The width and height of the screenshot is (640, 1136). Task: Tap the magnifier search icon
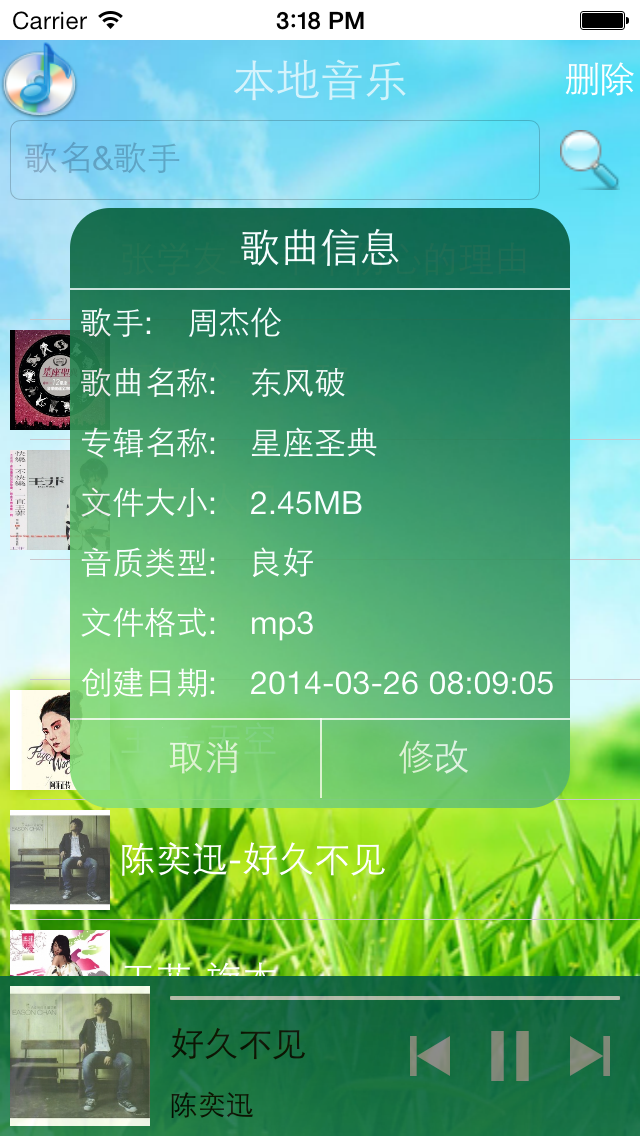(x=588, y=160)
